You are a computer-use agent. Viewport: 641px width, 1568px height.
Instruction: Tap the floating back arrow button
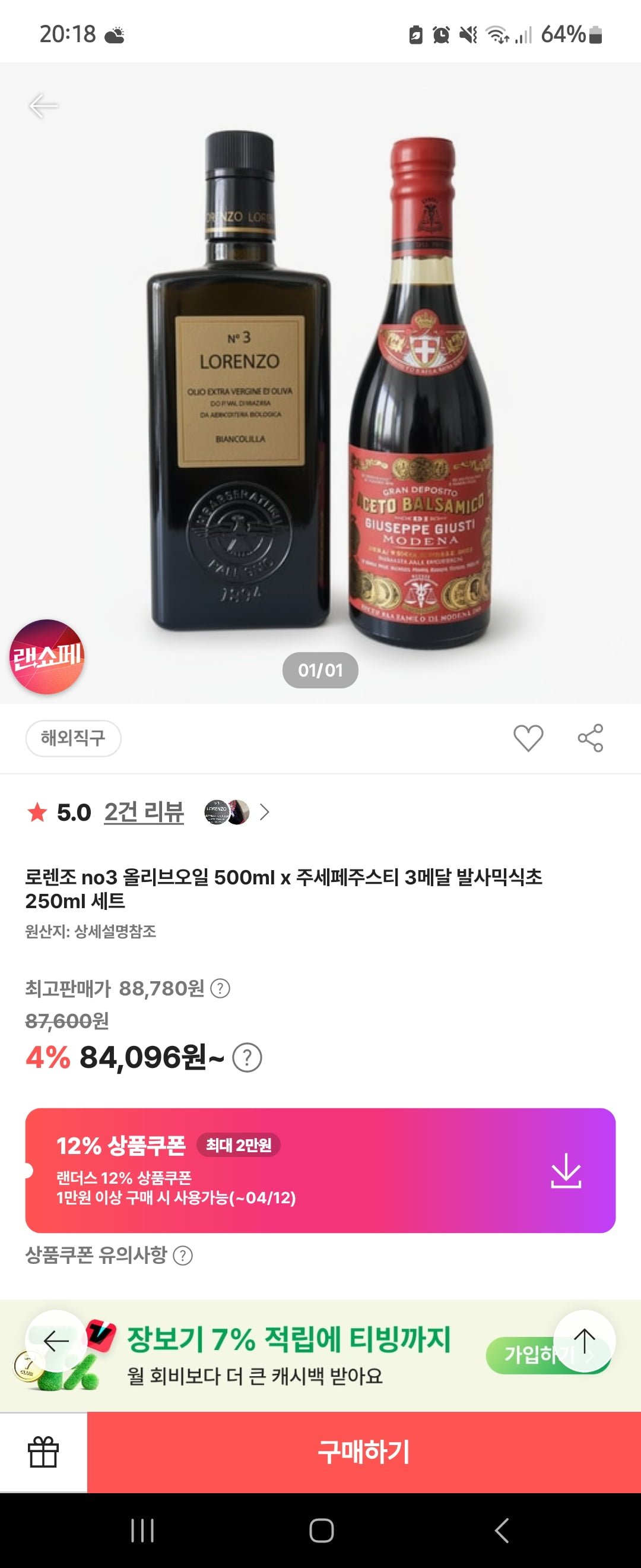pos(56,1341)
